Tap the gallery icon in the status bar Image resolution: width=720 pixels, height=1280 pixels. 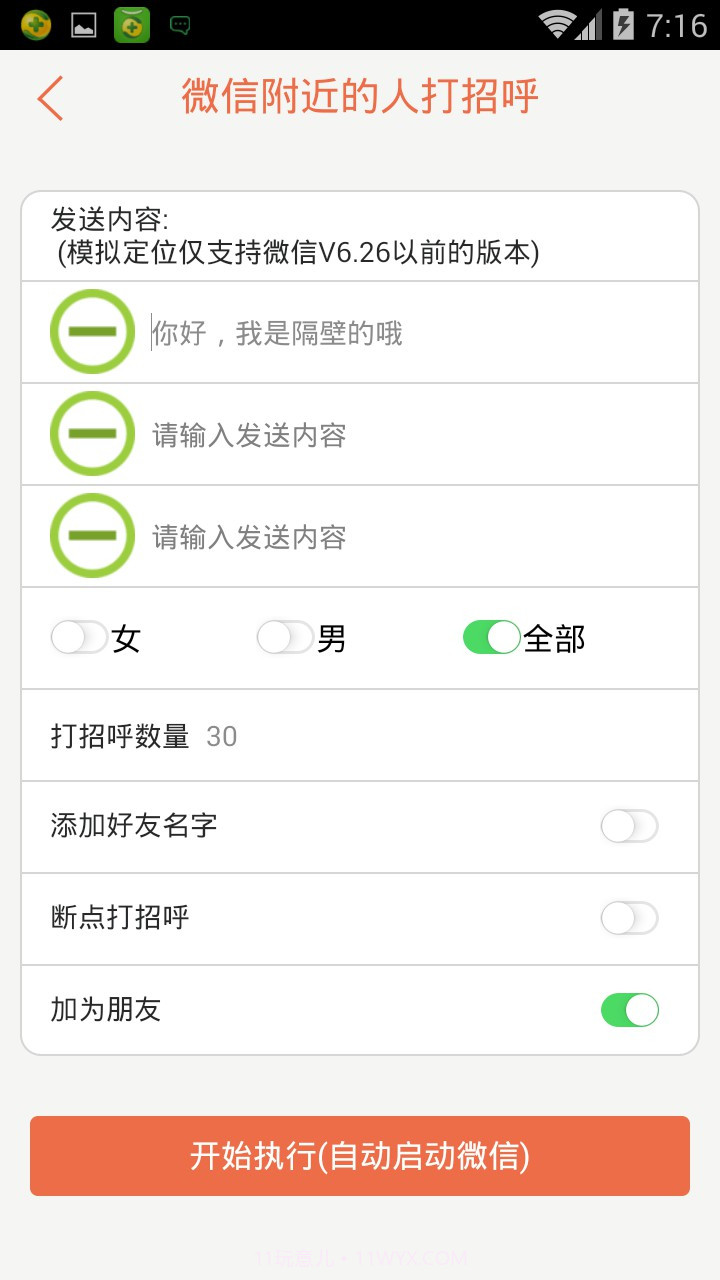pyautogui.click(x=86, y=23)
